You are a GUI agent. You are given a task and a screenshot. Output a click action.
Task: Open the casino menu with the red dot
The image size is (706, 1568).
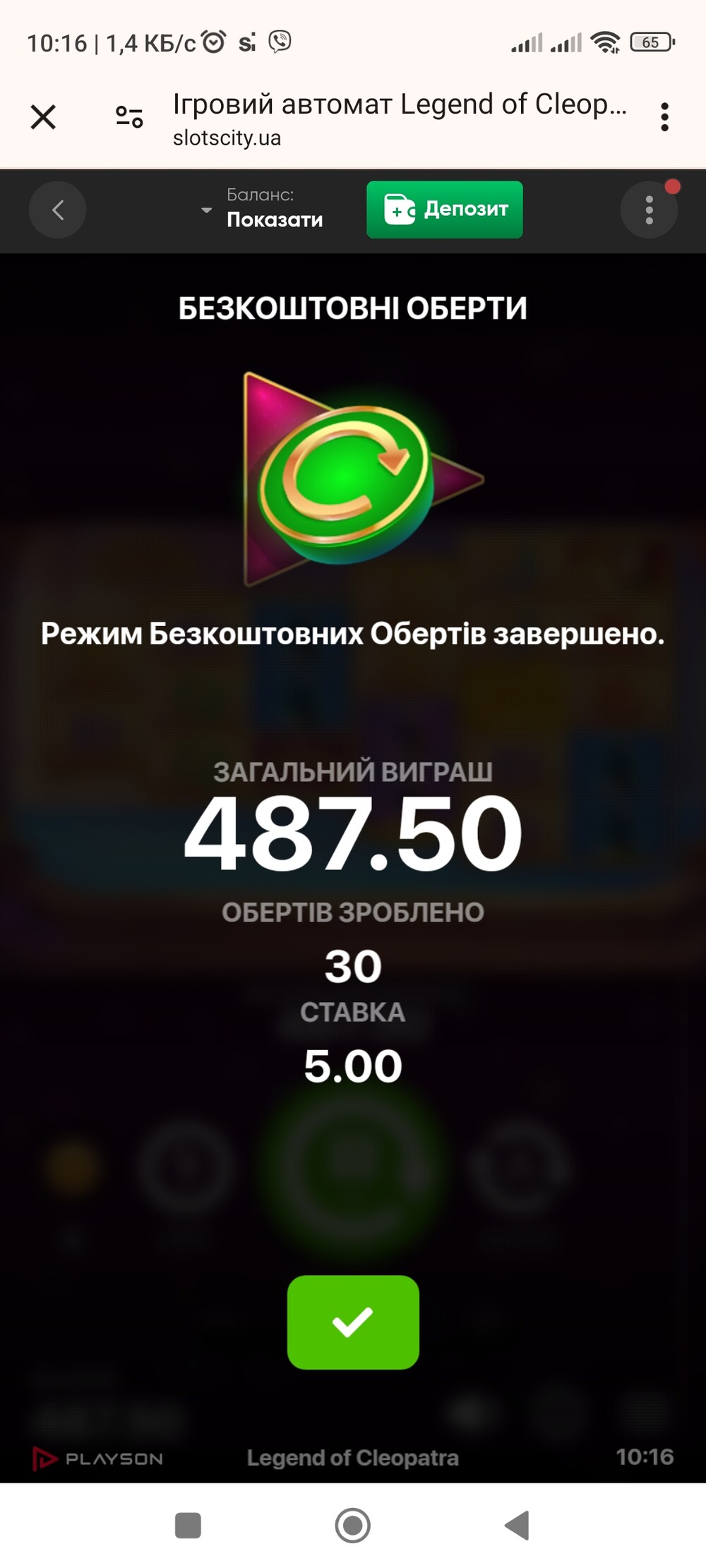(x=649, y=210)
